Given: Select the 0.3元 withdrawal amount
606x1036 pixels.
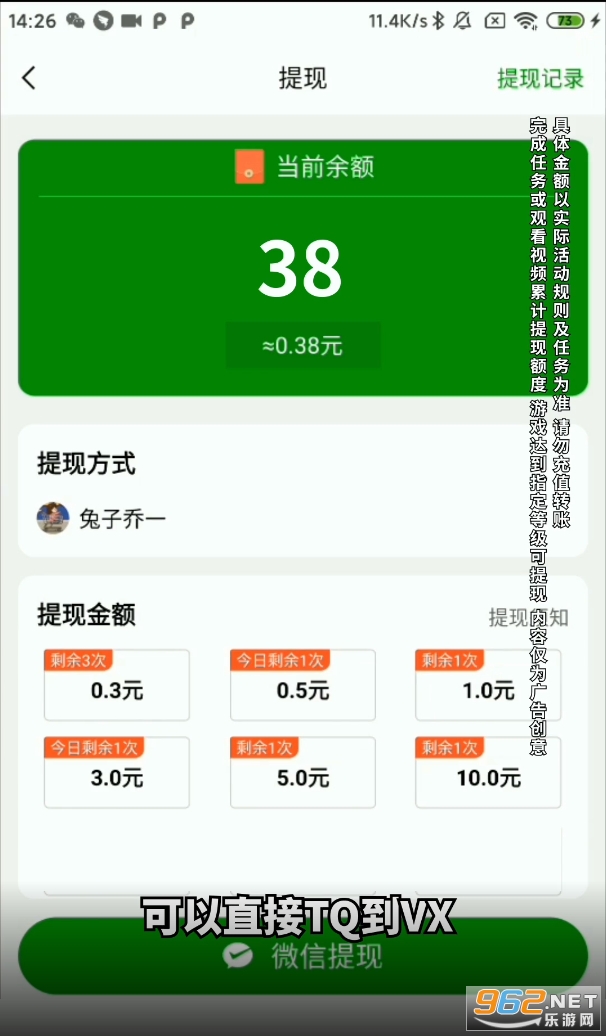Looking at the screenshot, I should point(117,684).
